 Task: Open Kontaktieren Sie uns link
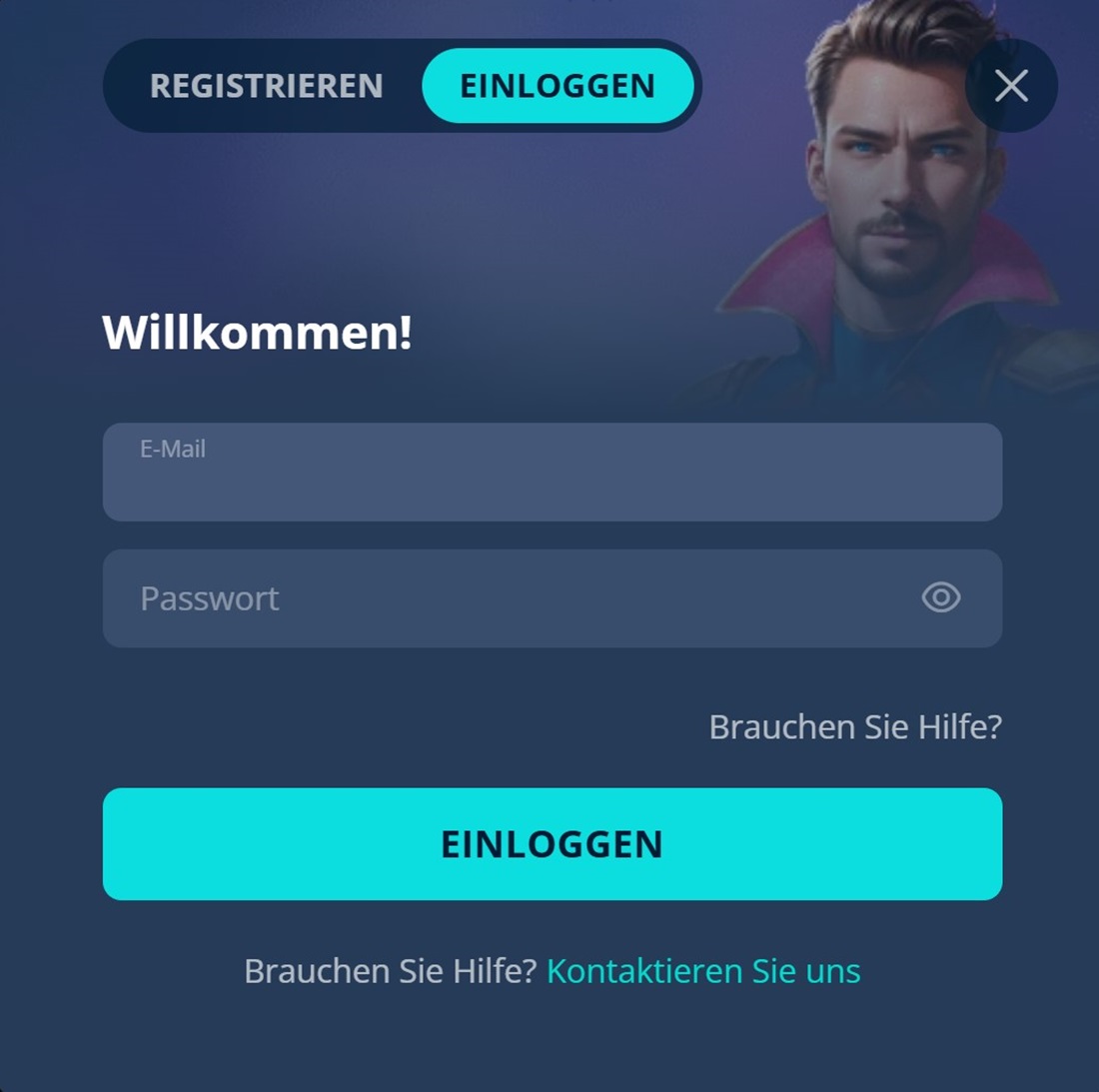pos(703,971)
